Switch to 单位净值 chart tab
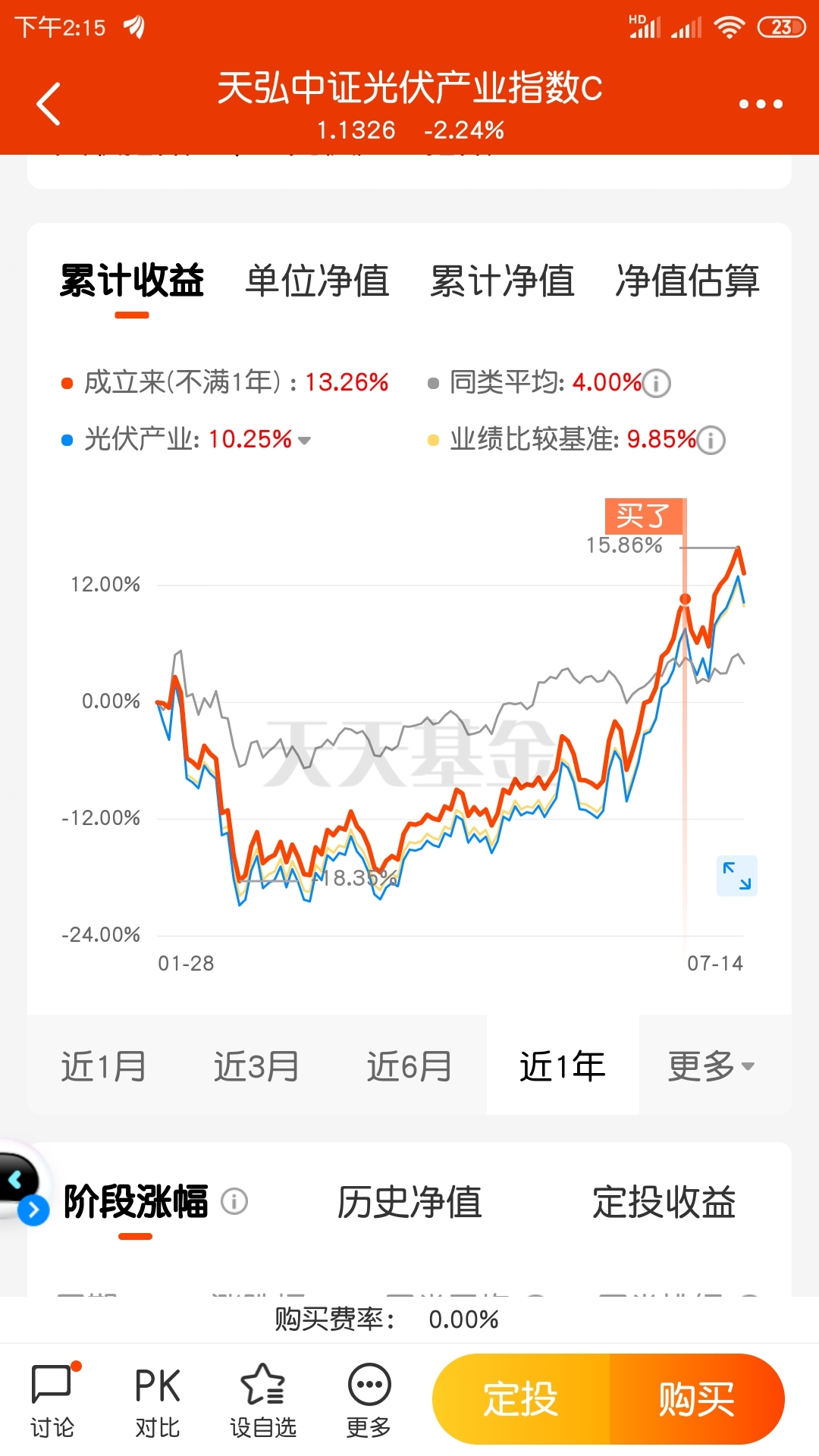Viewport: 819px width, 1456px height. tap(317, 281)
